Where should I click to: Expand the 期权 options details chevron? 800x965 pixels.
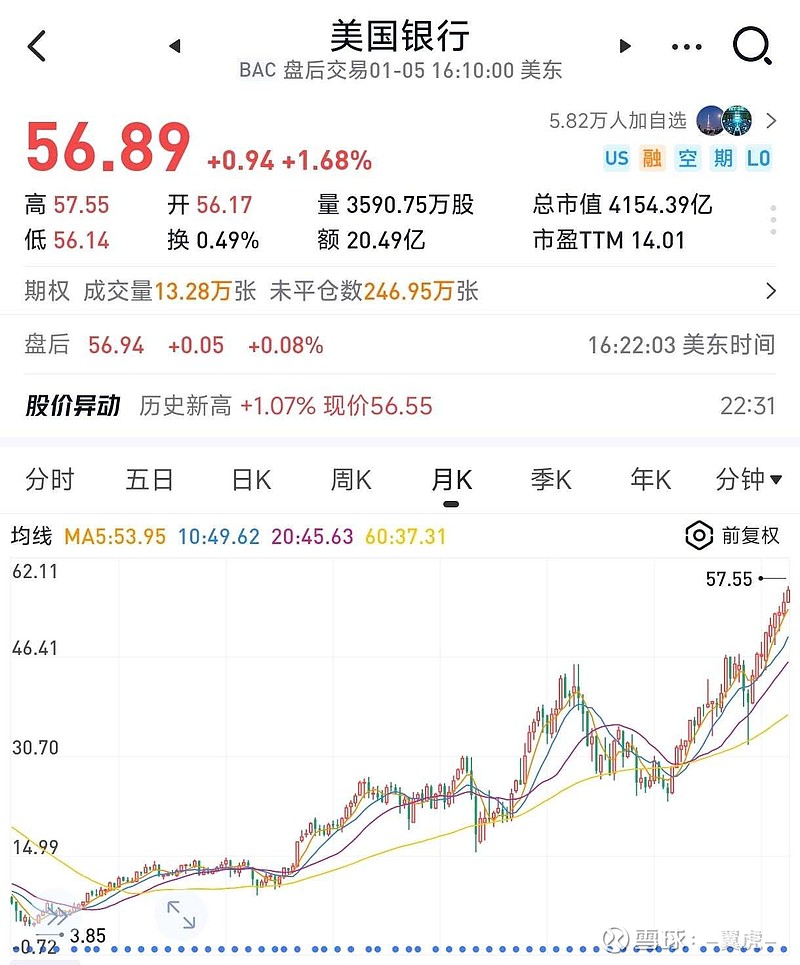point(771,291)
